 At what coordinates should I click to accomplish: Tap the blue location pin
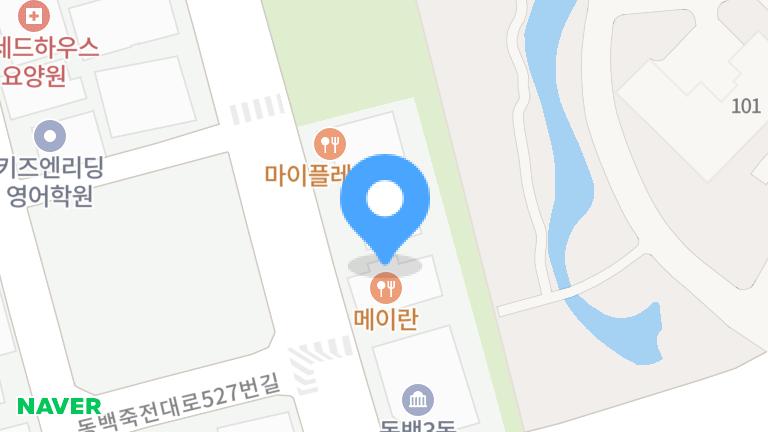[385, 201]
